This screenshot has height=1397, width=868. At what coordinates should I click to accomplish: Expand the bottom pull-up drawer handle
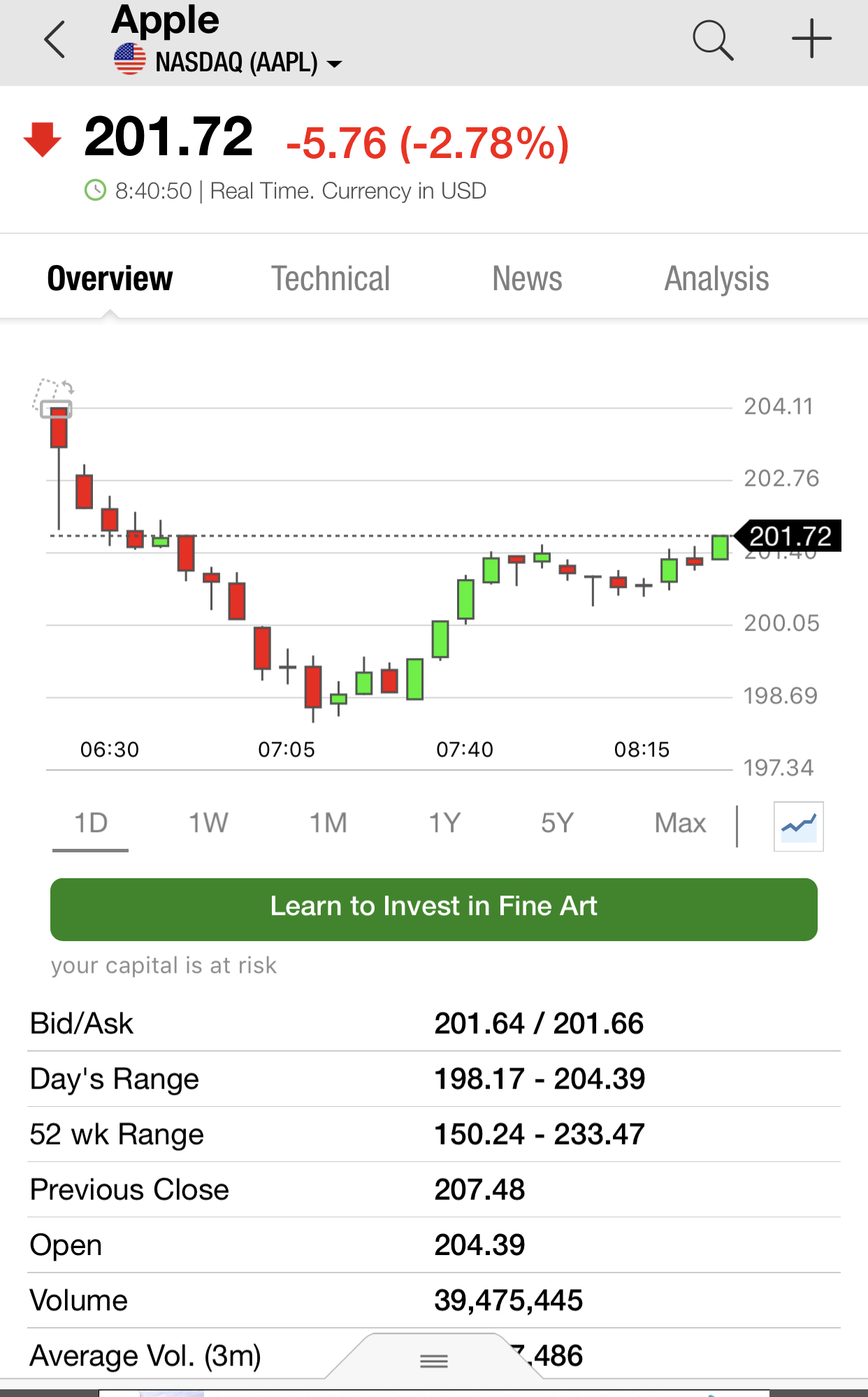[433, 1360]
